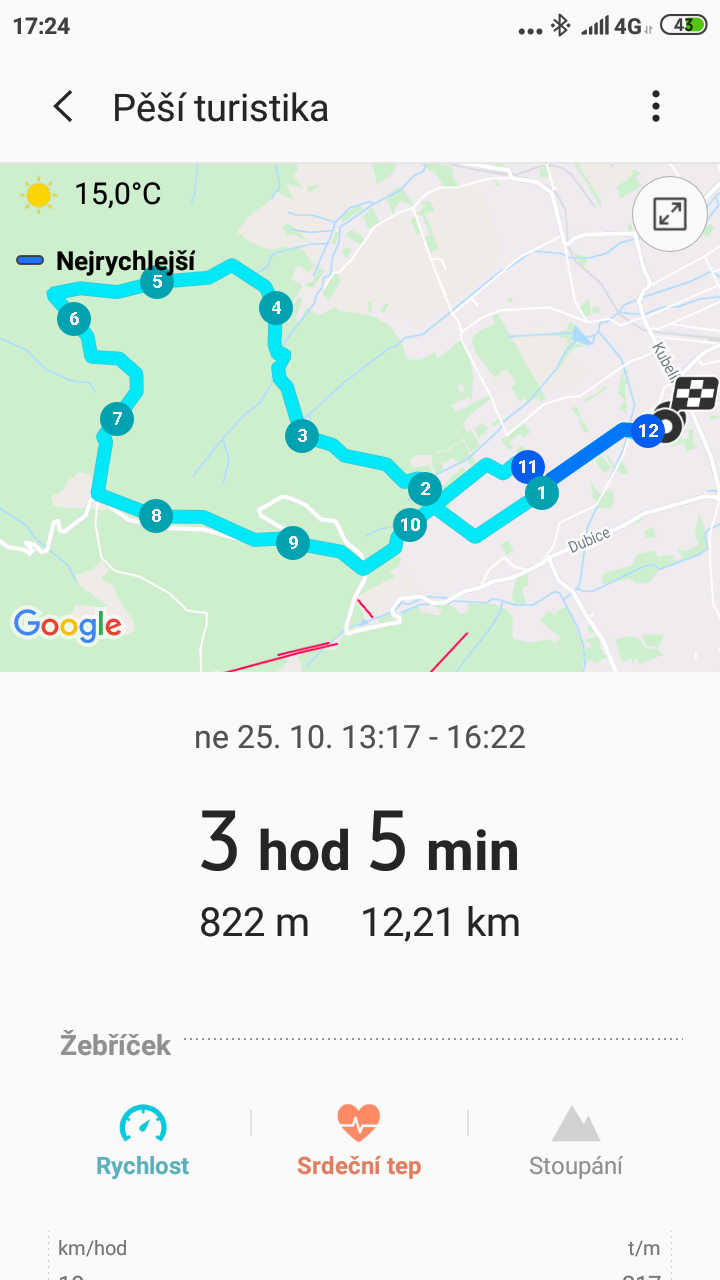The width and height of the screenshot is (720, 1280).
Task: Open the three-dot overflow menu
Action: [656, 107]
